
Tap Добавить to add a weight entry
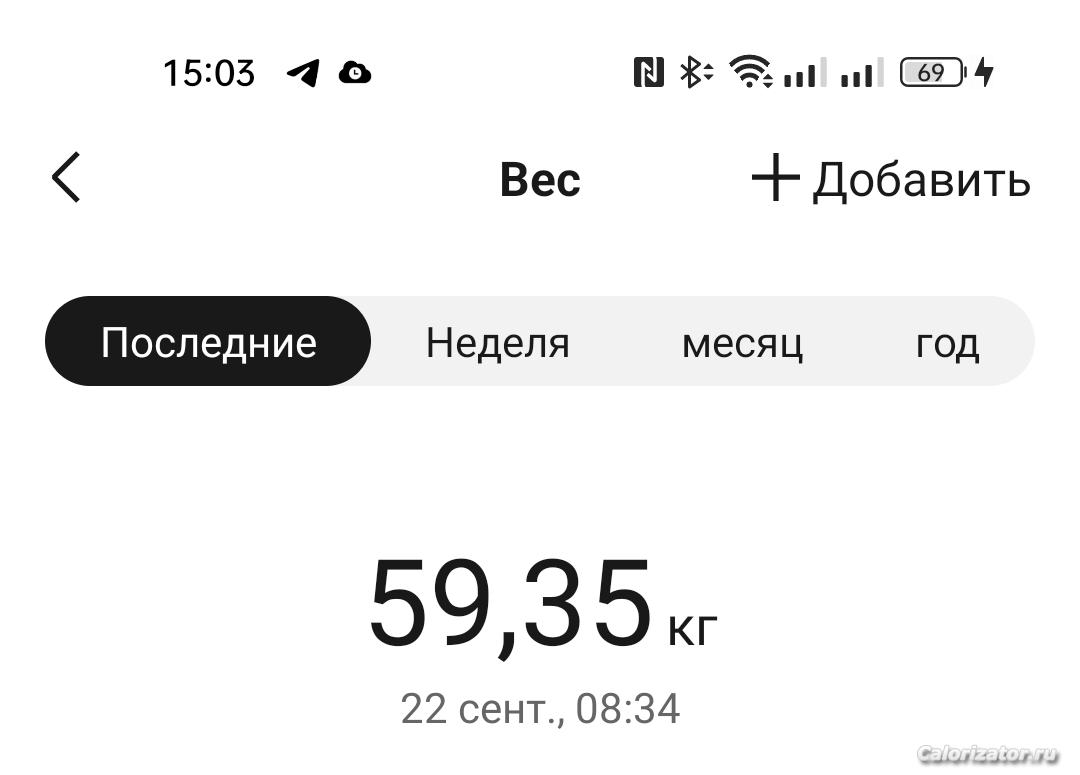[x=890, y=180]
